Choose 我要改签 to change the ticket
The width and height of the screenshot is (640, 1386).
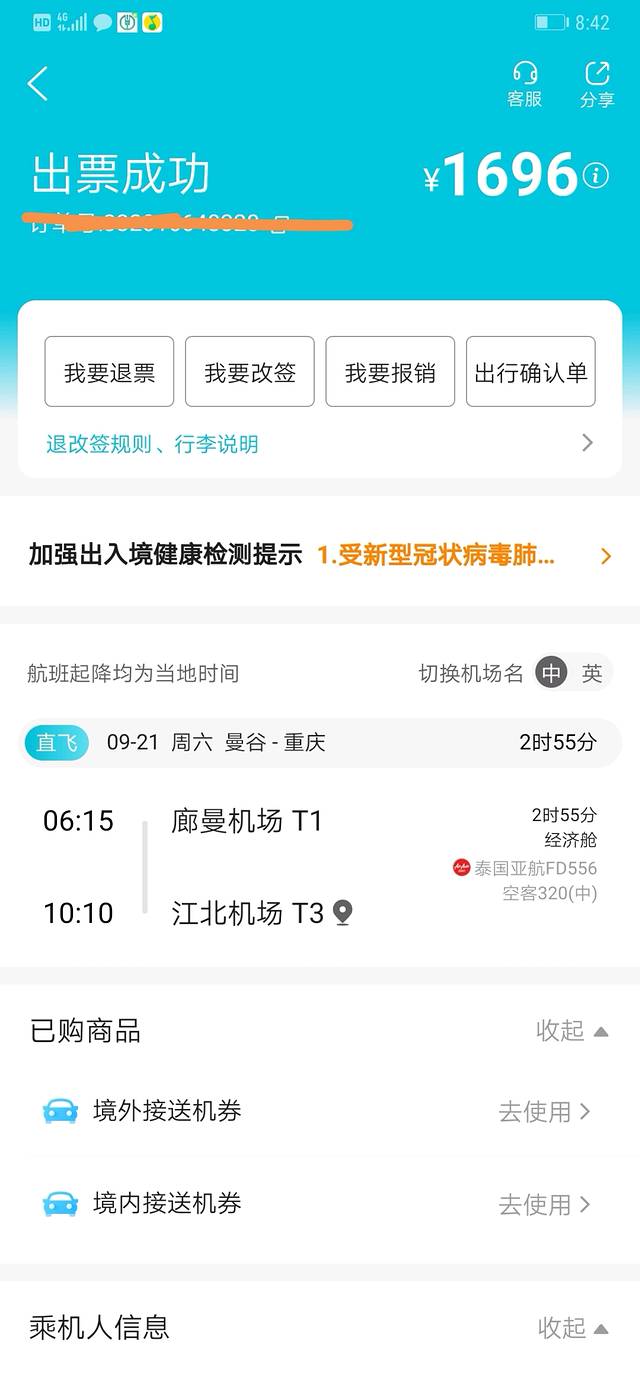click(x=250, y=372)
